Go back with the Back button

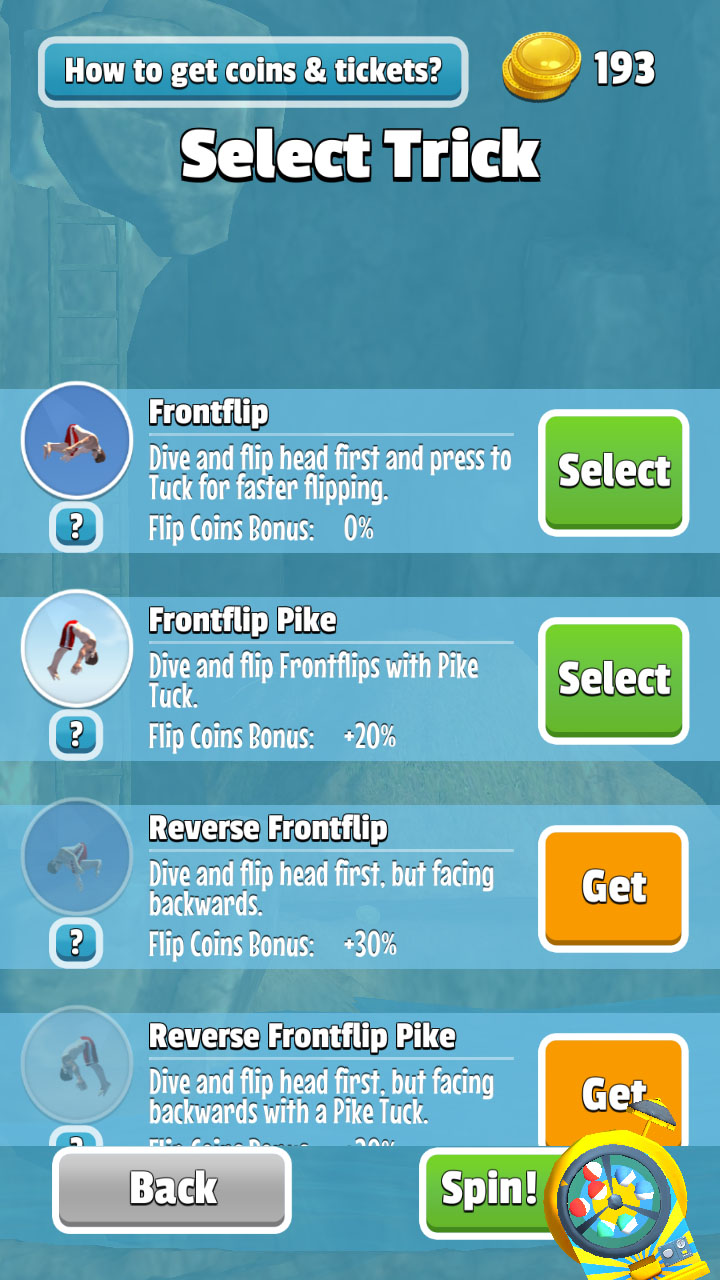pos(172,1189)
